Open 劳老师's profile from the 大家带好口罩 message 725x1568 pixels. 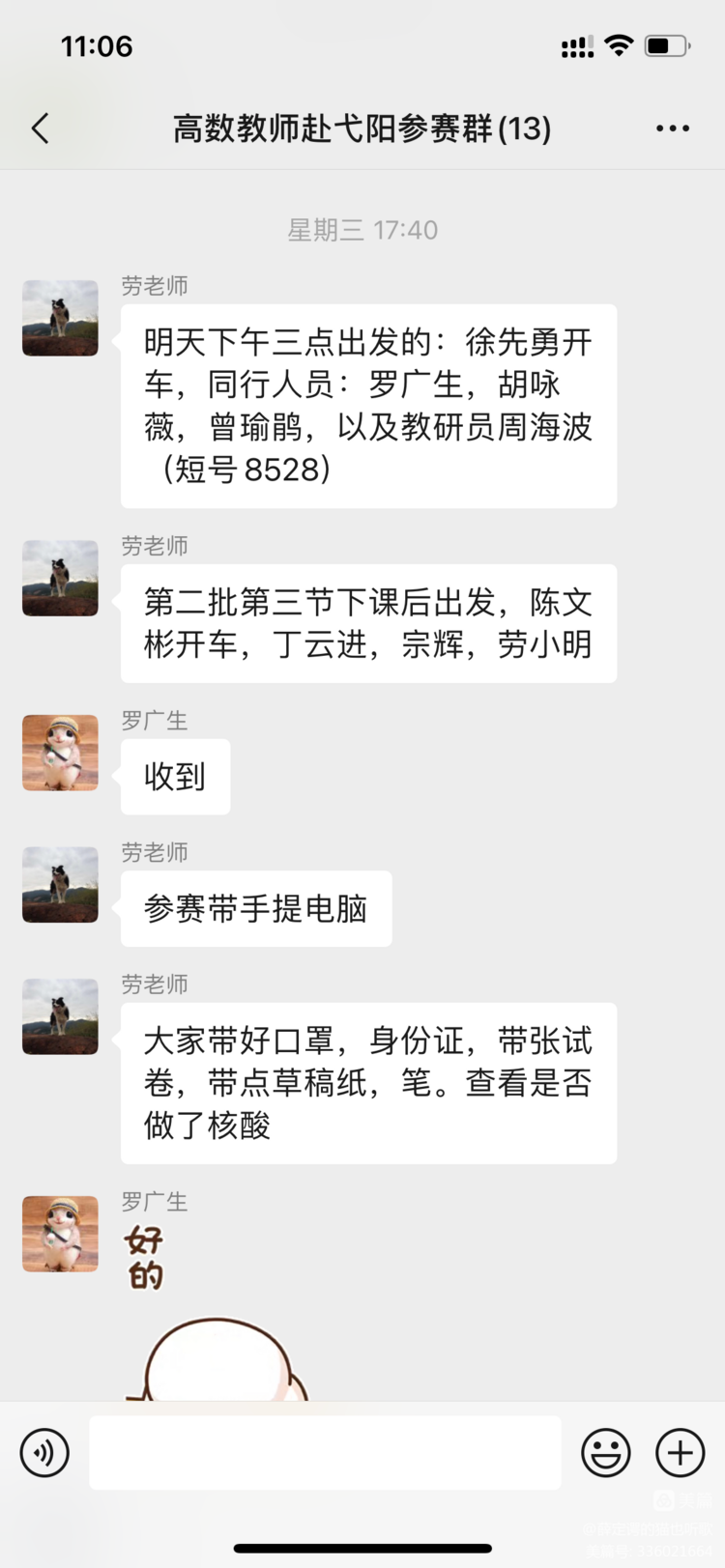click(x=60, y=1016)
